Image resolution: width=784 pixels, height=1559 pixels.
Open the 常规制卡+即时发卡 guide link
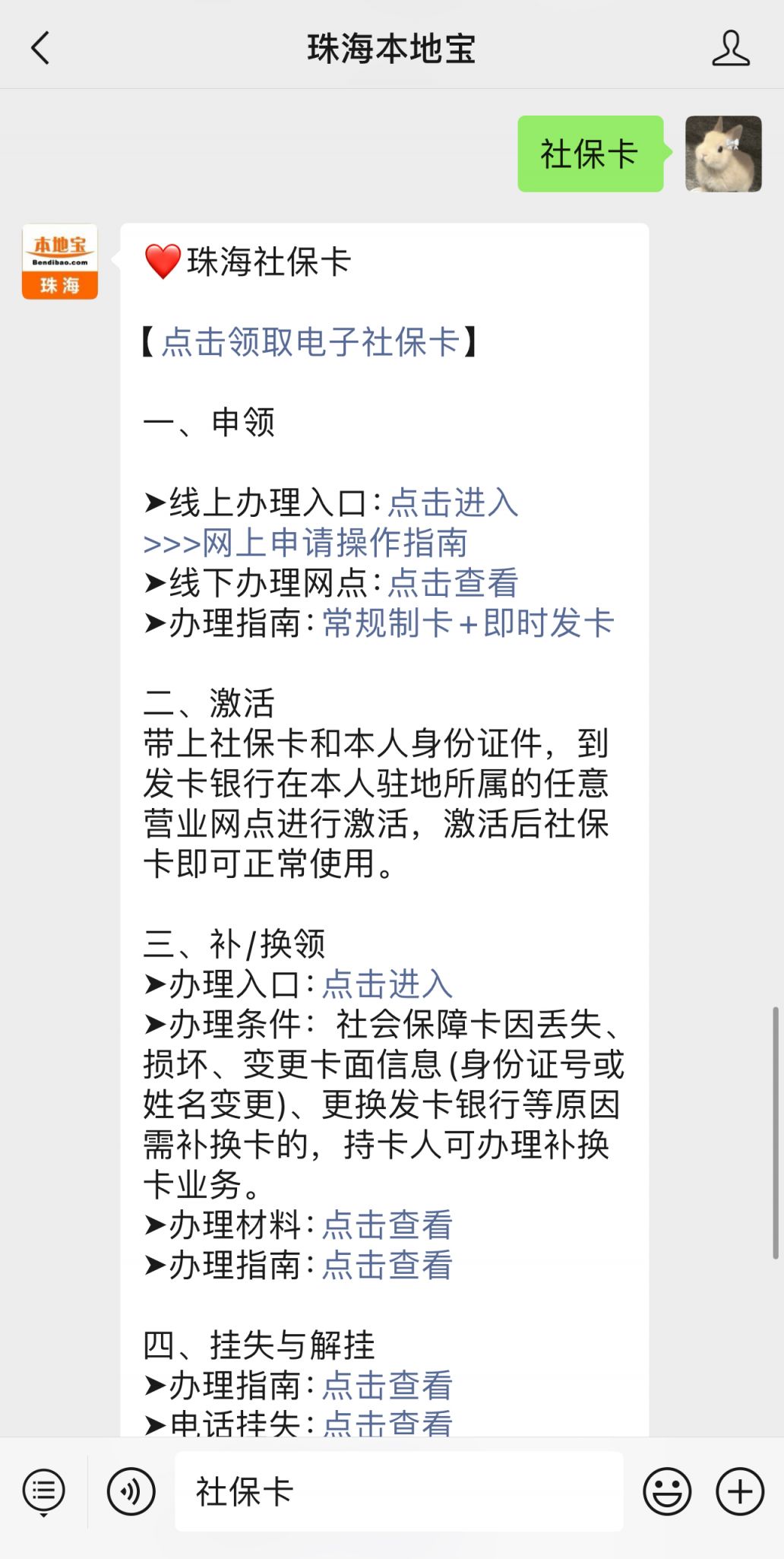[x=468, y=623]
